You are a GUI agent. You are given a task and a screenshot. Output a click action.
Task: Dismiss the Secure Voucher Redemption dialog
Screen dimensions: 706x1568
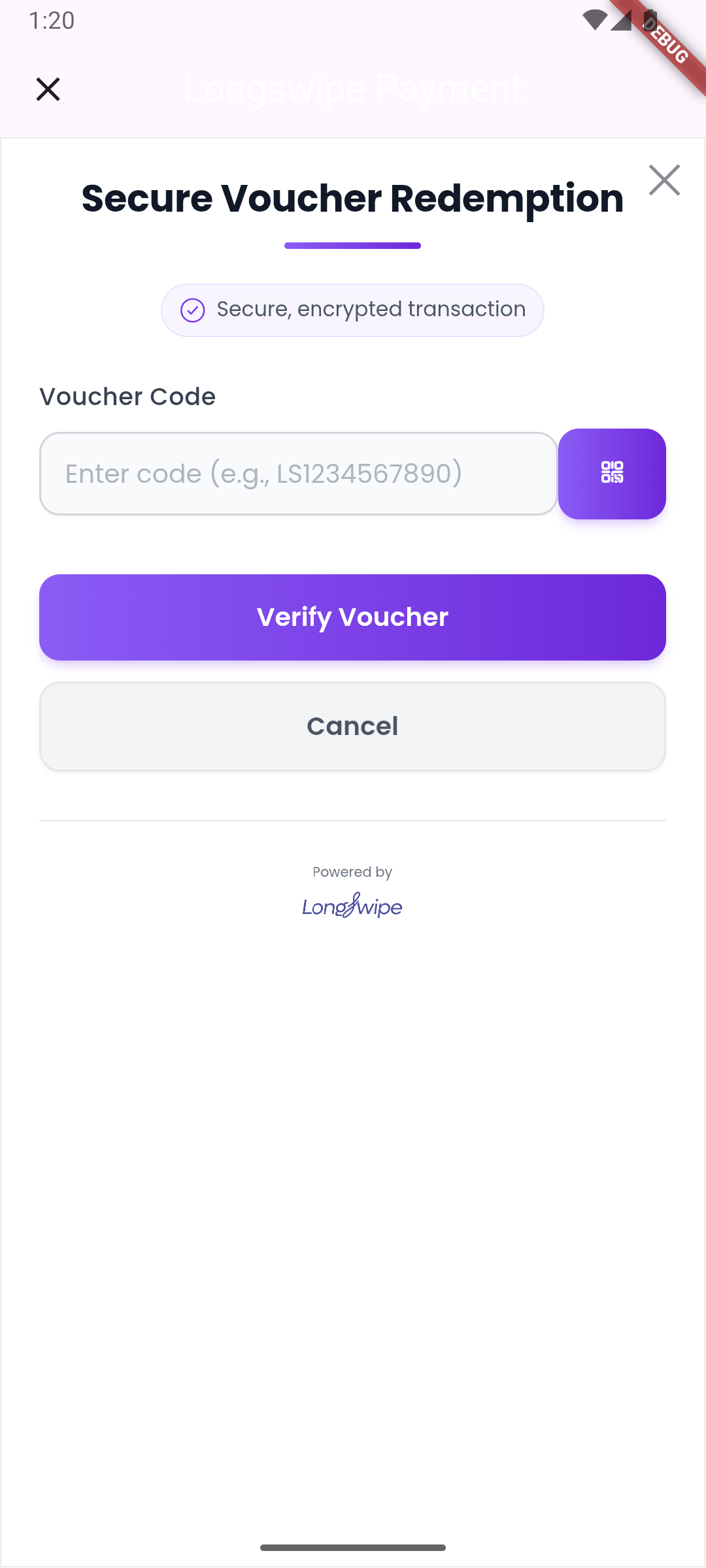click(x=664, y=180)
